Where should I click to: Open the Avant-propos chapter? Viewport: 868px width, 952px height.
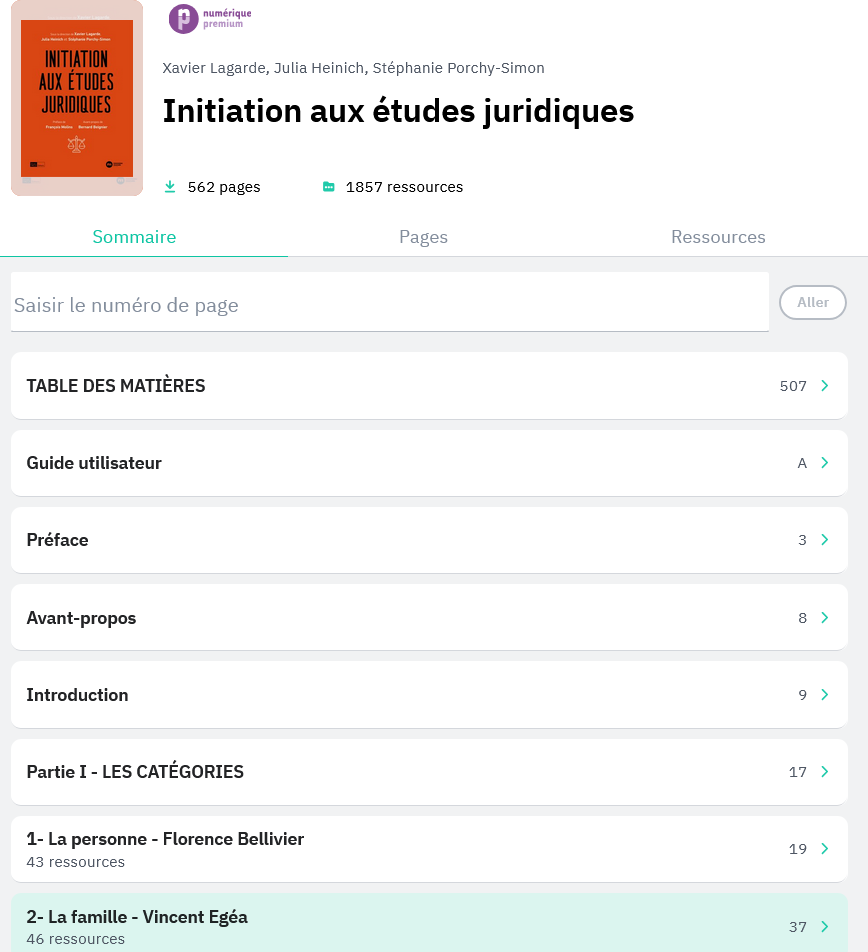point(429,618)
